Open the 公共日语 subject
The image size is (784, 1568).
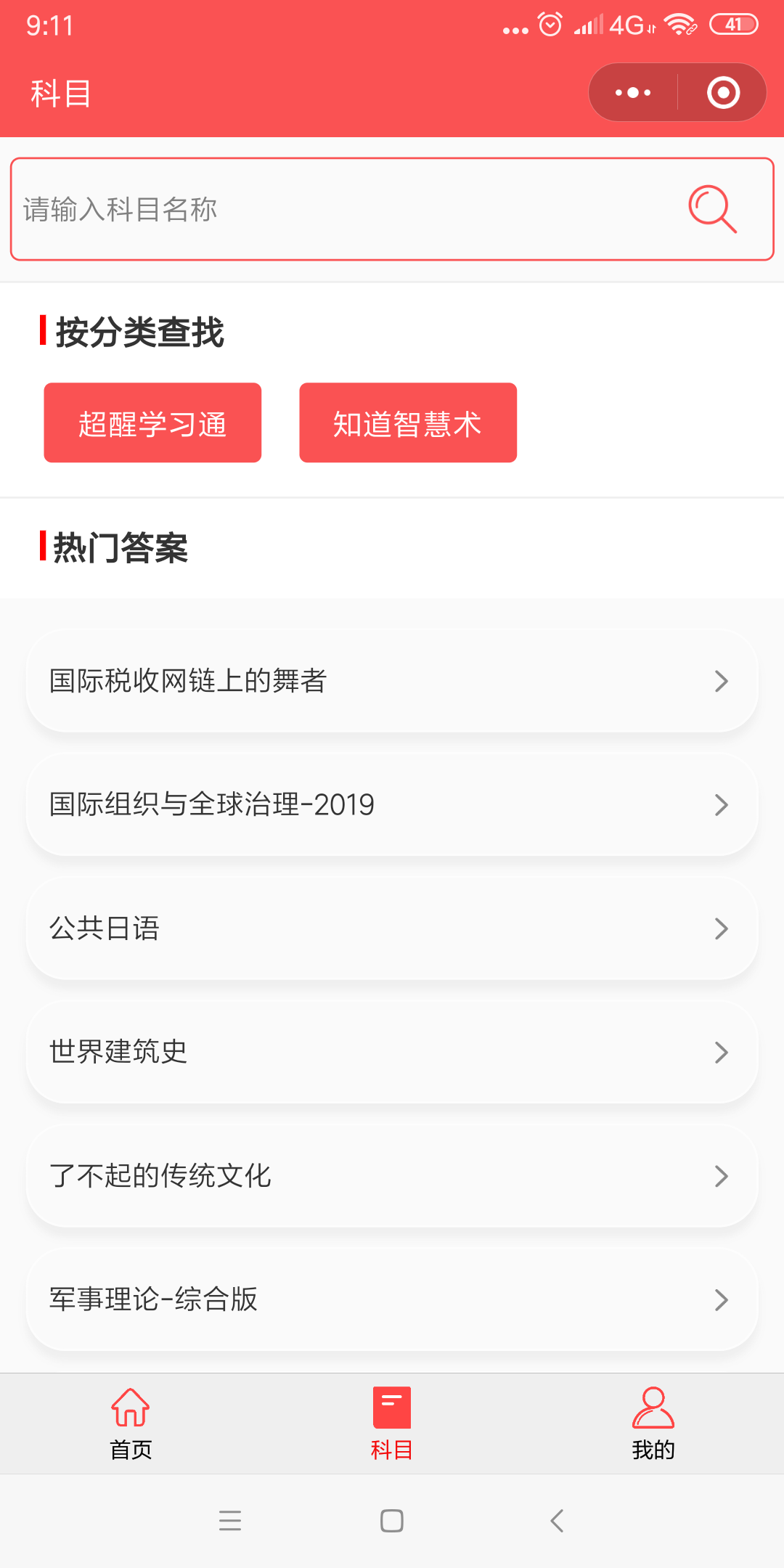pos(392,928)
